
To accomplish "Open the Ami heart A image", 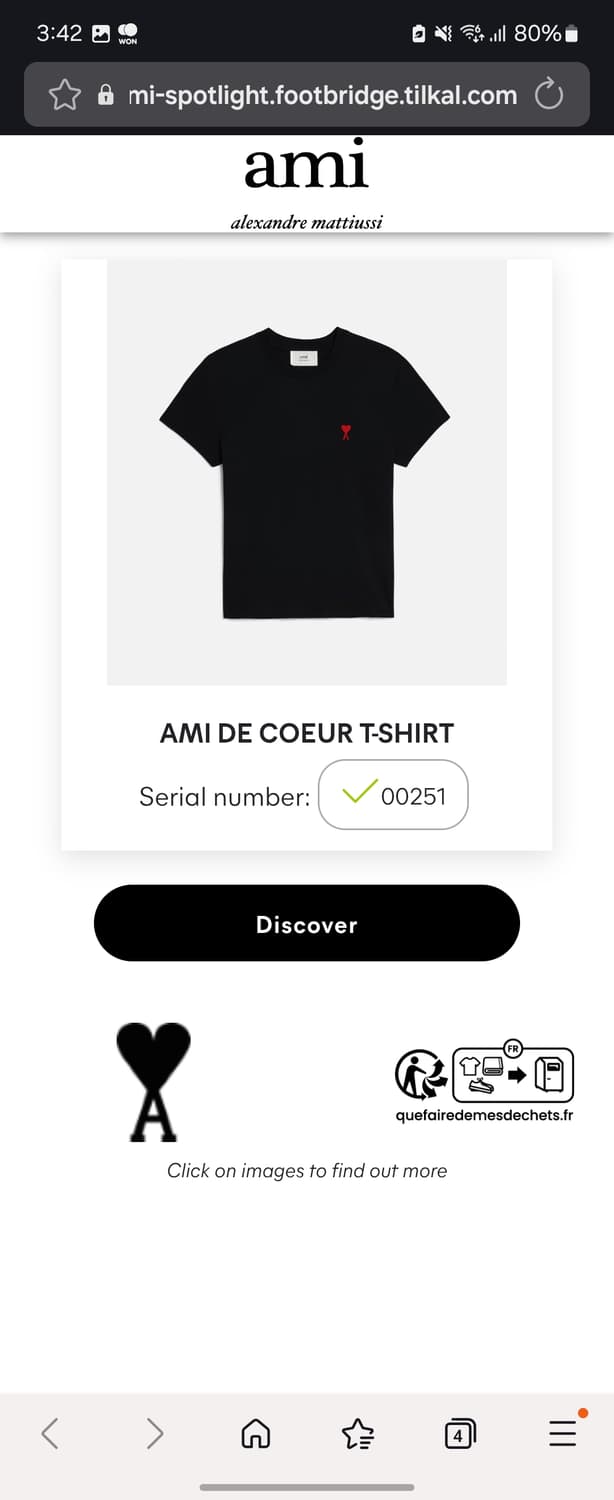I will click(153, 1082).
